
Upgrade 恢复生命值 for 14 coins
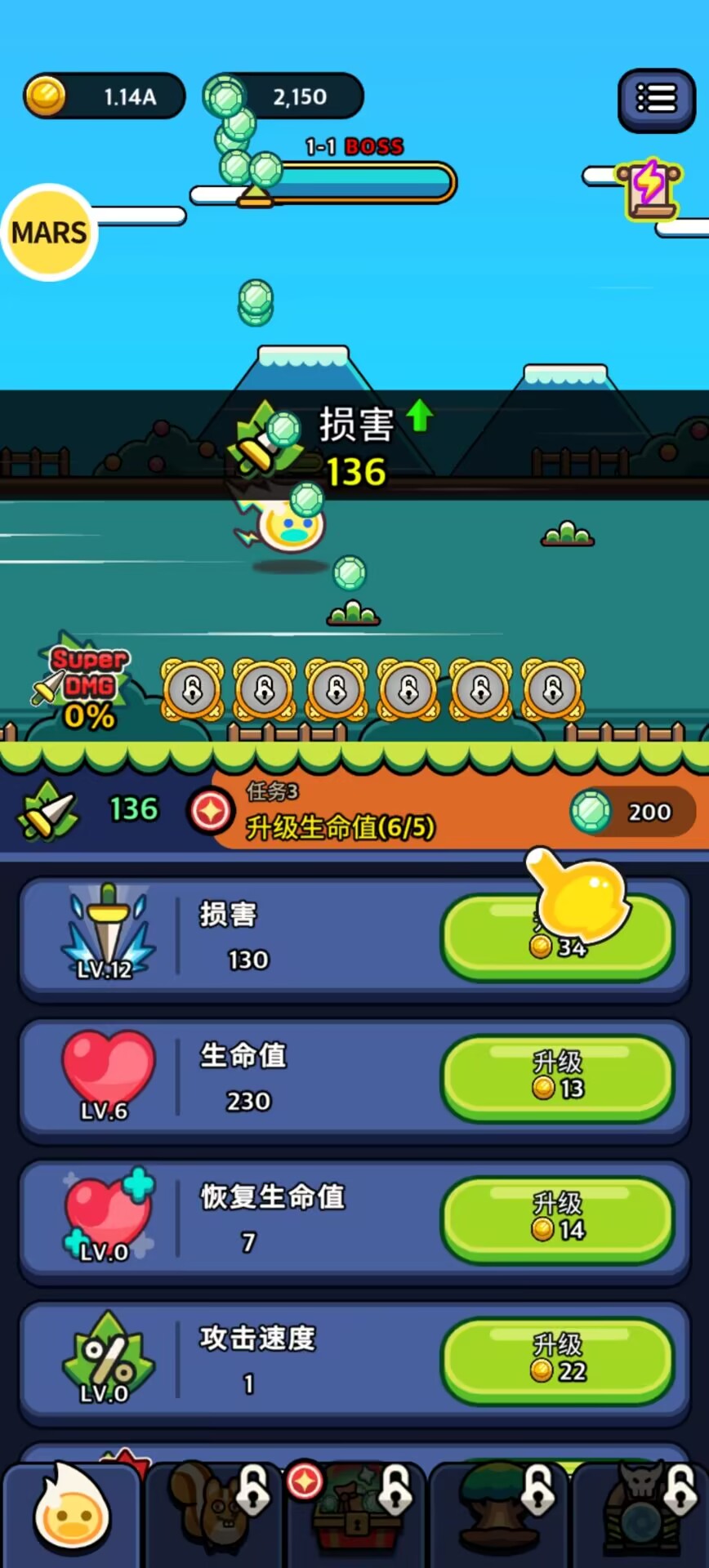[x=557, y=1219]
